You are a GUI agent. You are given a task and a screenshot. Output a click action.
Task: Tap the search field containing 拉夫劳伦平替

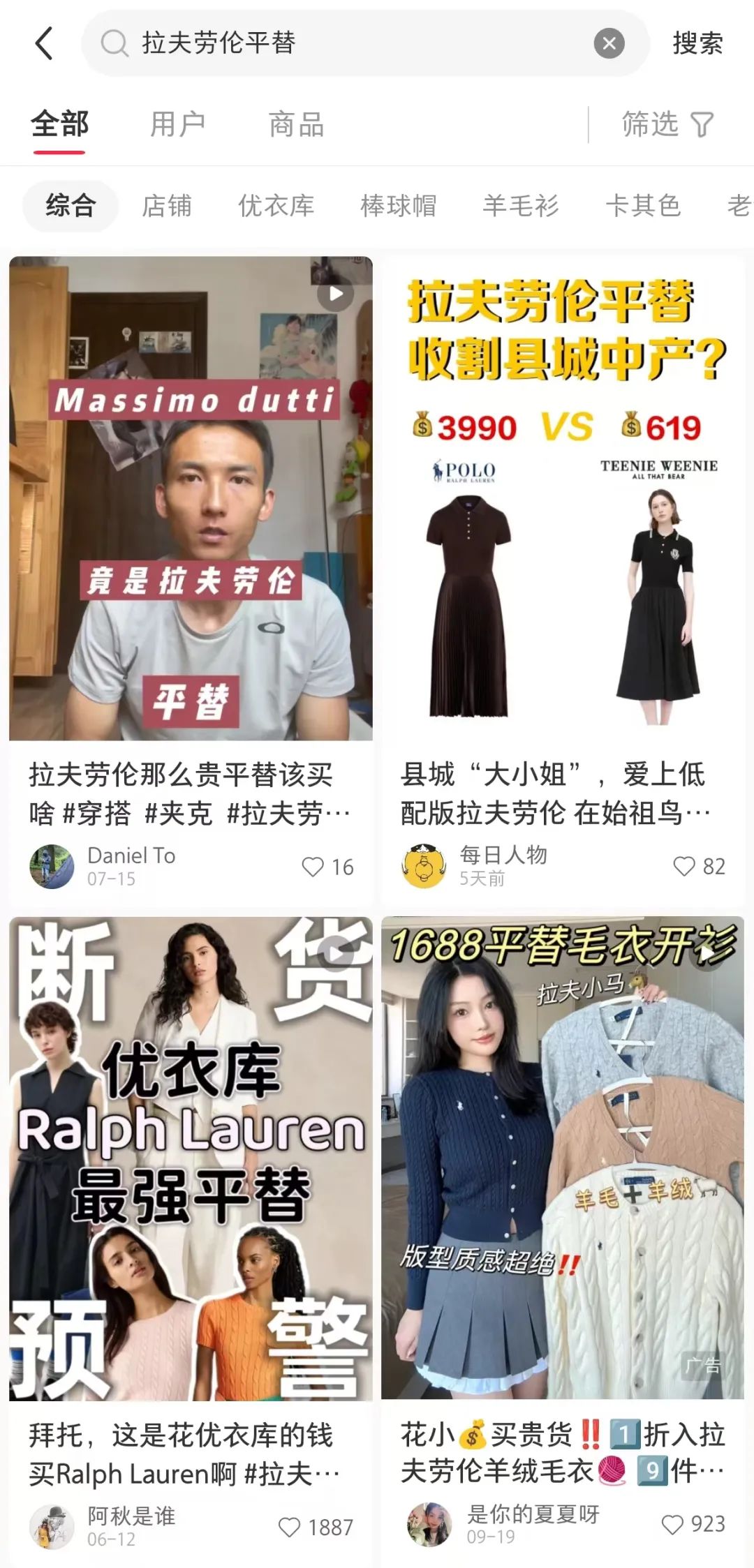pyautogui.click(x=349, y=43)
